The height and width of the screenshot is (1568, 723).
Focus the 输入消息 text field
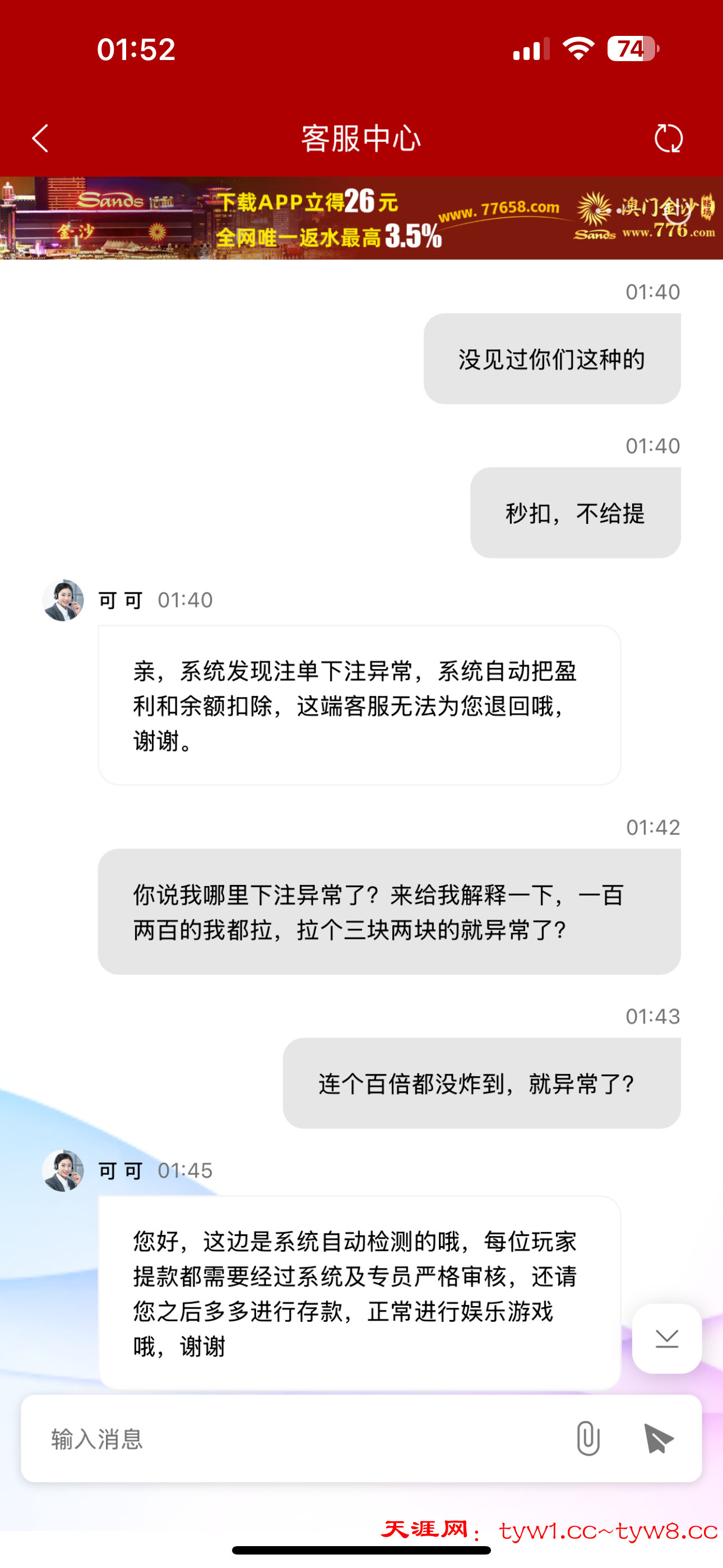[x=298, y=1439]
